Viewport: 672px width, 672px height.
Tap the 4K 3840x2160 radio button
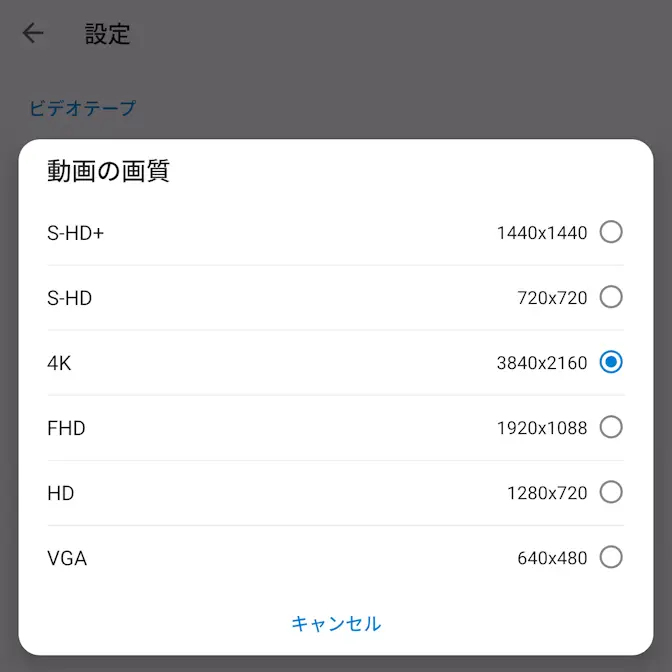[610, 362]
